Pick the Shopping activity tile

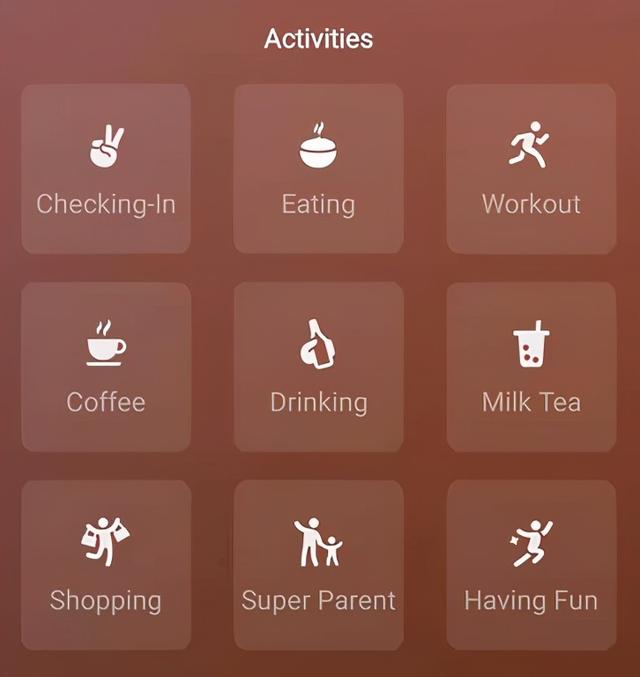(x=106, y=565)
